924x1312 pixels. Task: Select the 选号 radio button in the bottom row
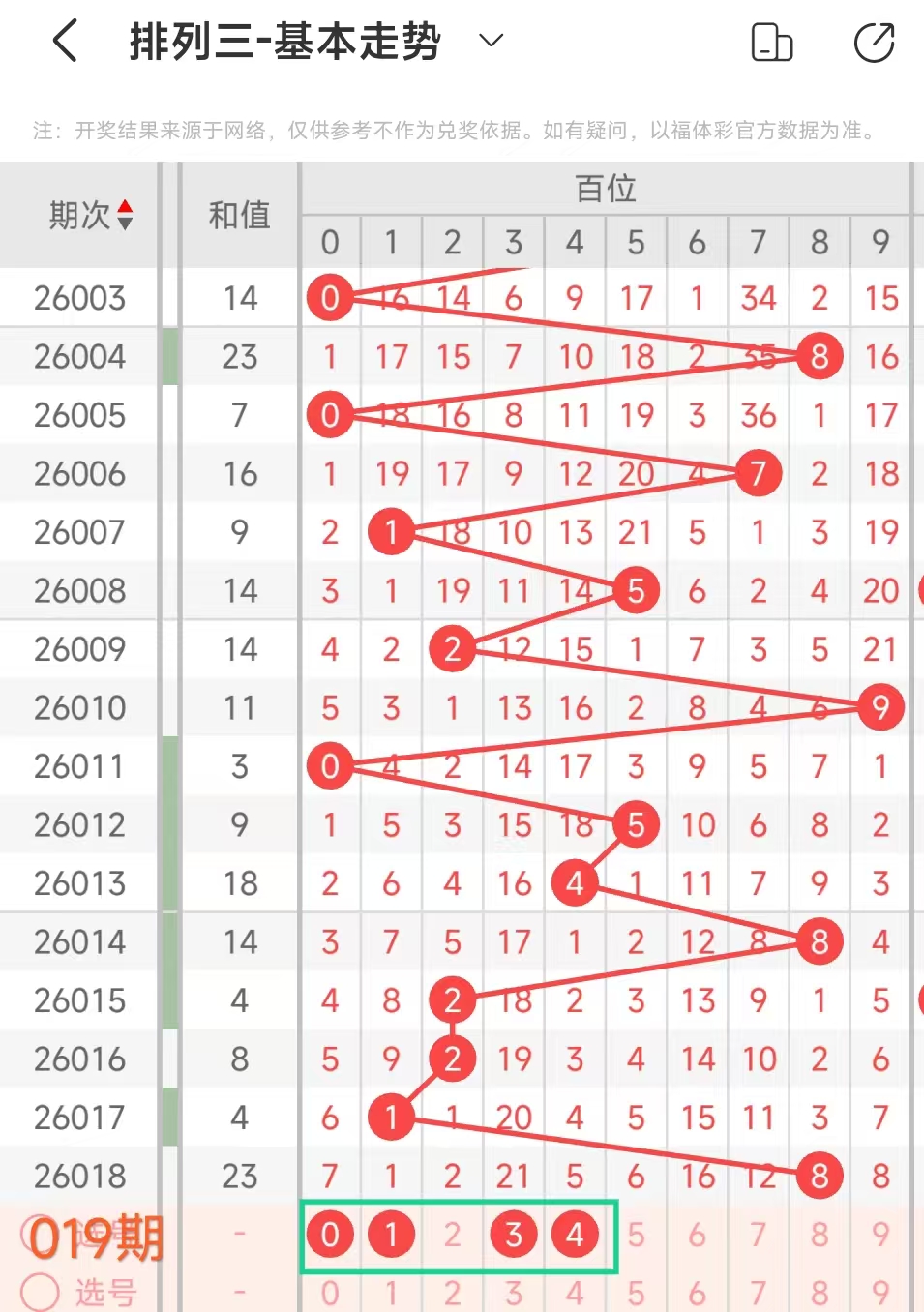40,1292
